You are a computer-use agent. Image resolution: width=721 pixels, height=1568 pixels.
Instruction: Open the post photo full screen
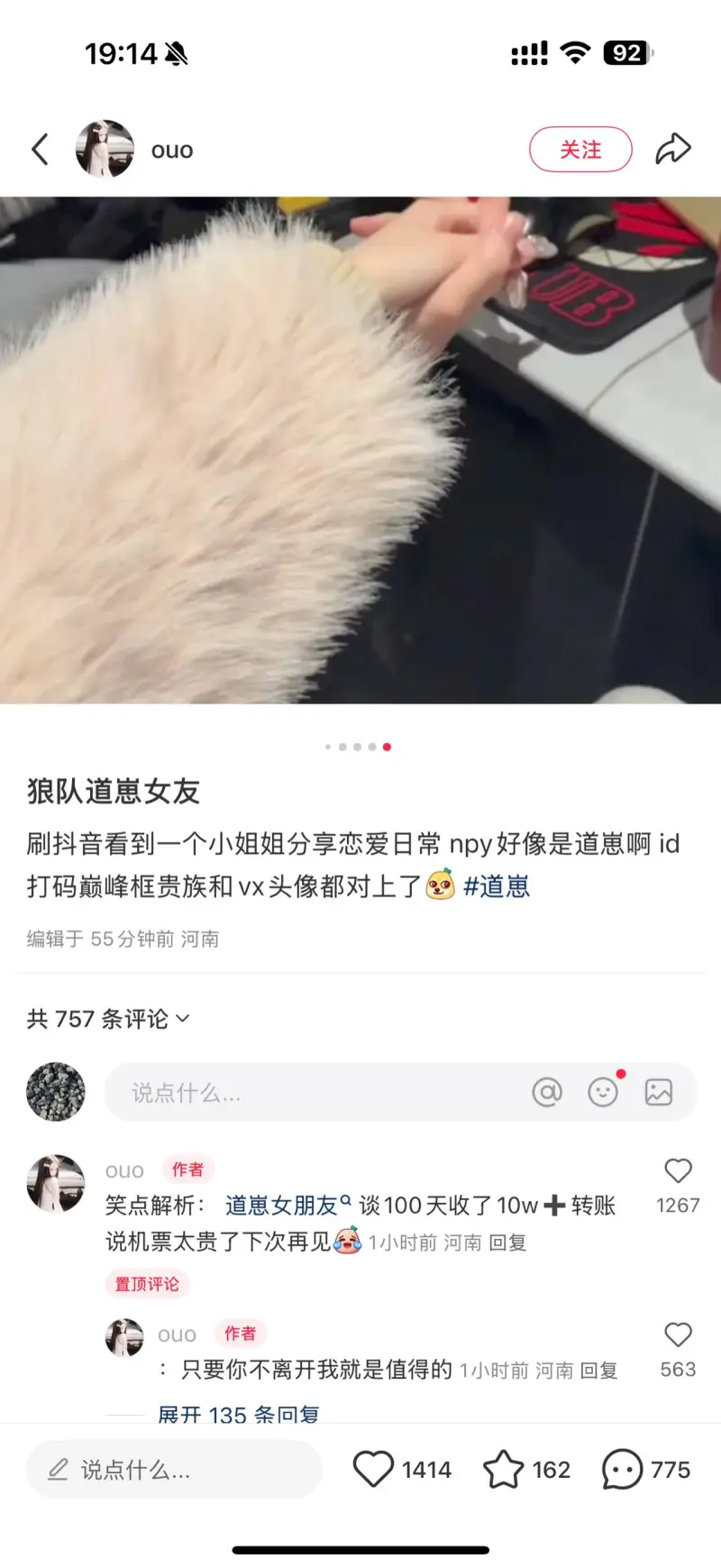[360, 449]
